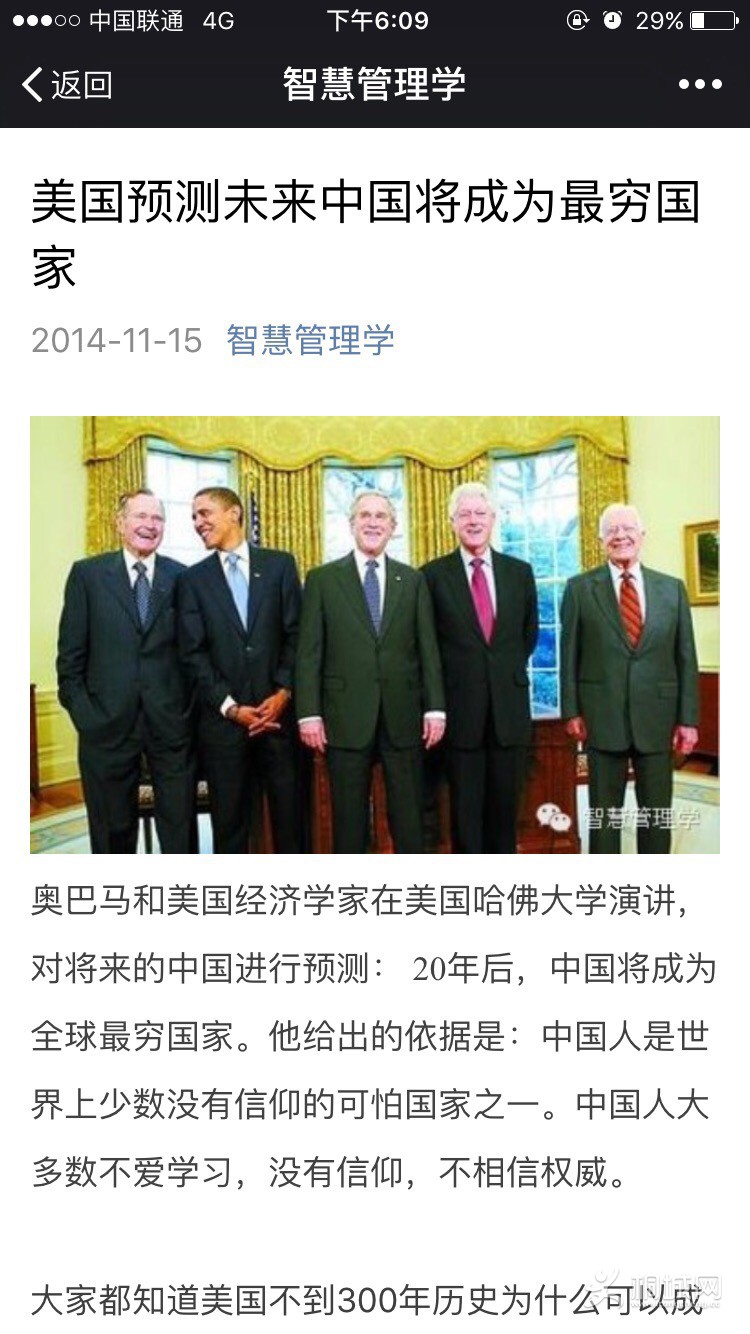View the article photo in full screen
The image size is (750, 1334).
coord(375,634)
